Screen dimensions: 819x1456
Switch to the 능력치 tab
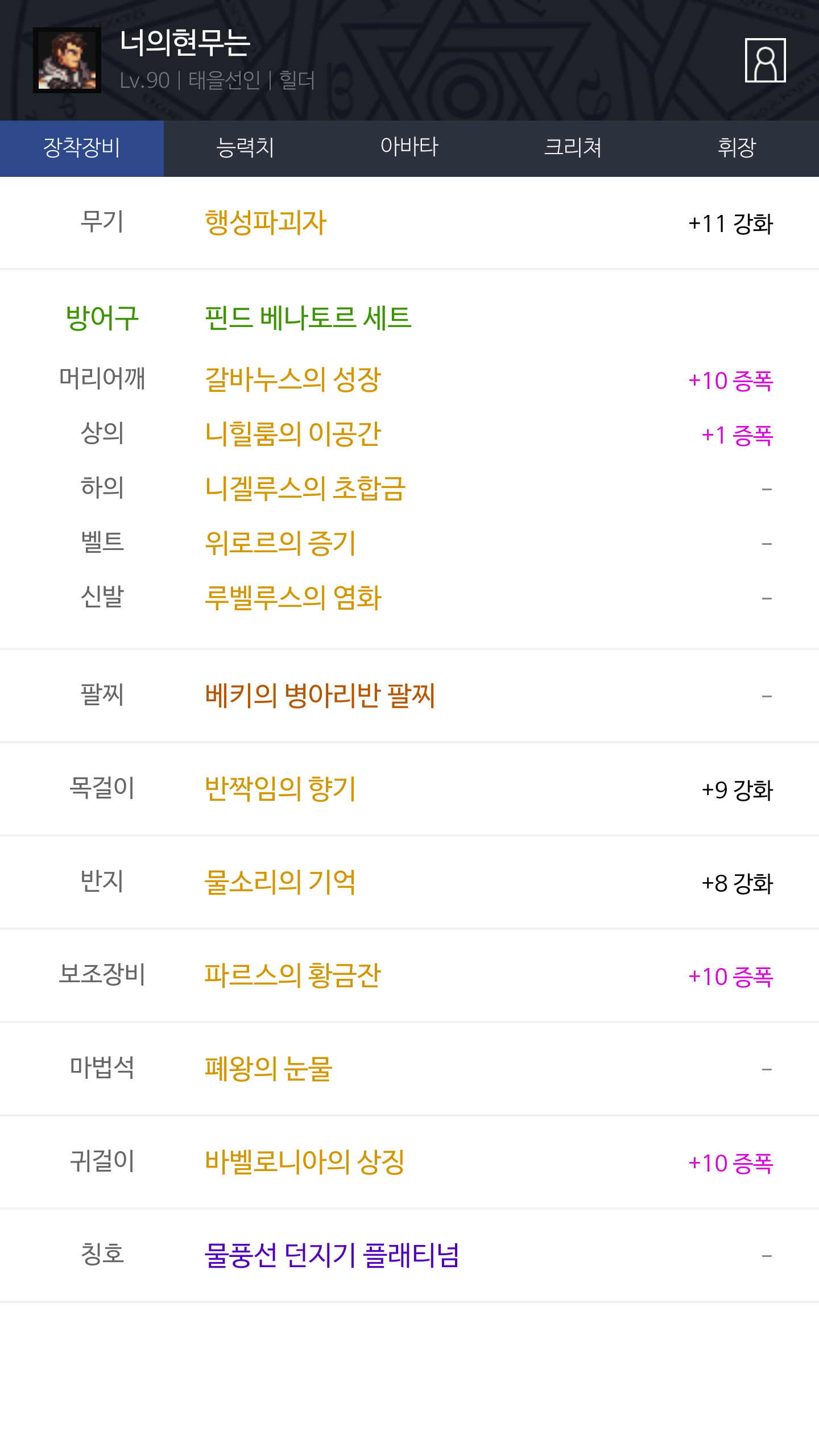(245, 148)
